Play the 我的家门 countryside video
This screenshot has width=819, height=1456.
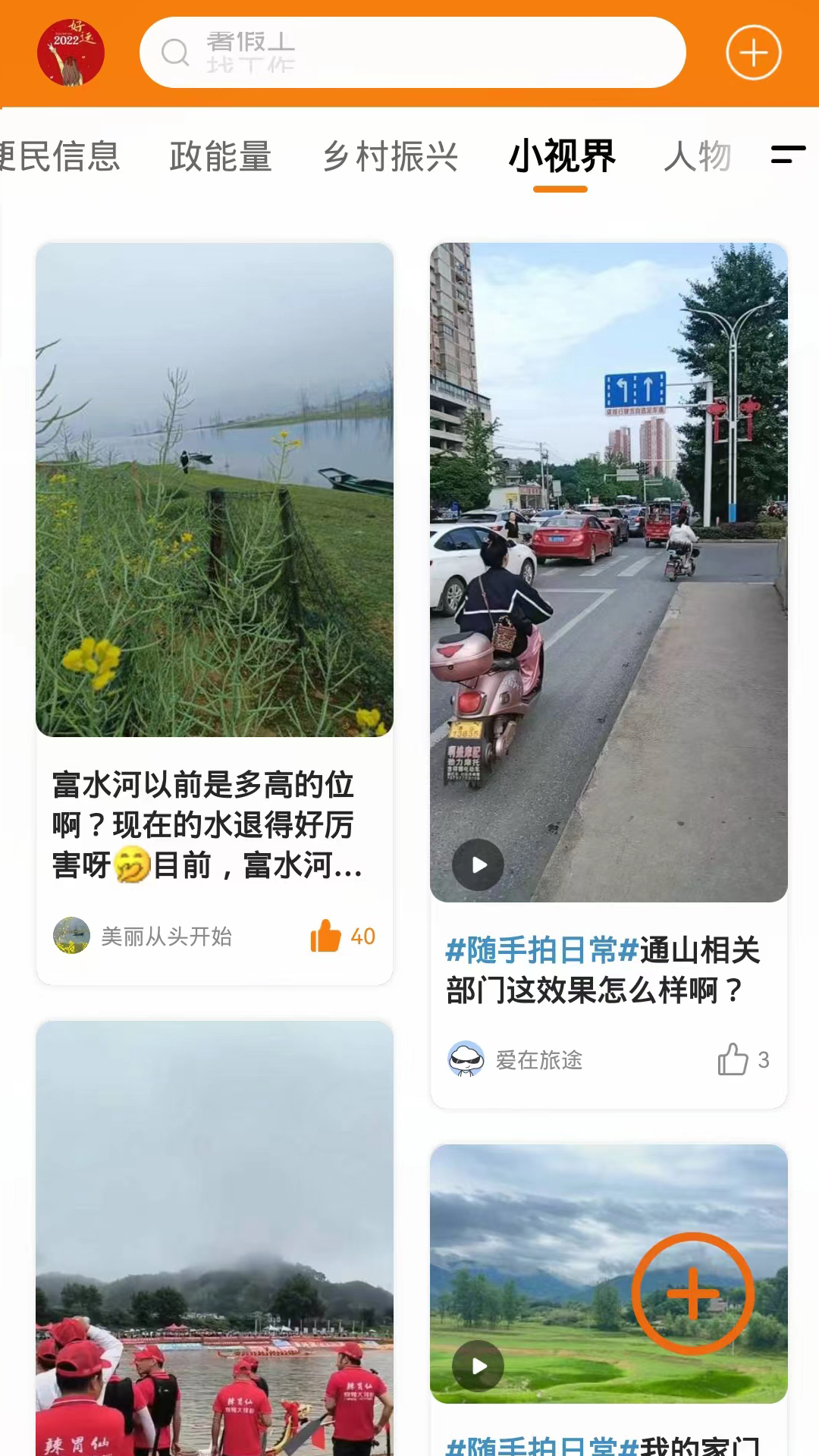click(x=478, y=1365)
